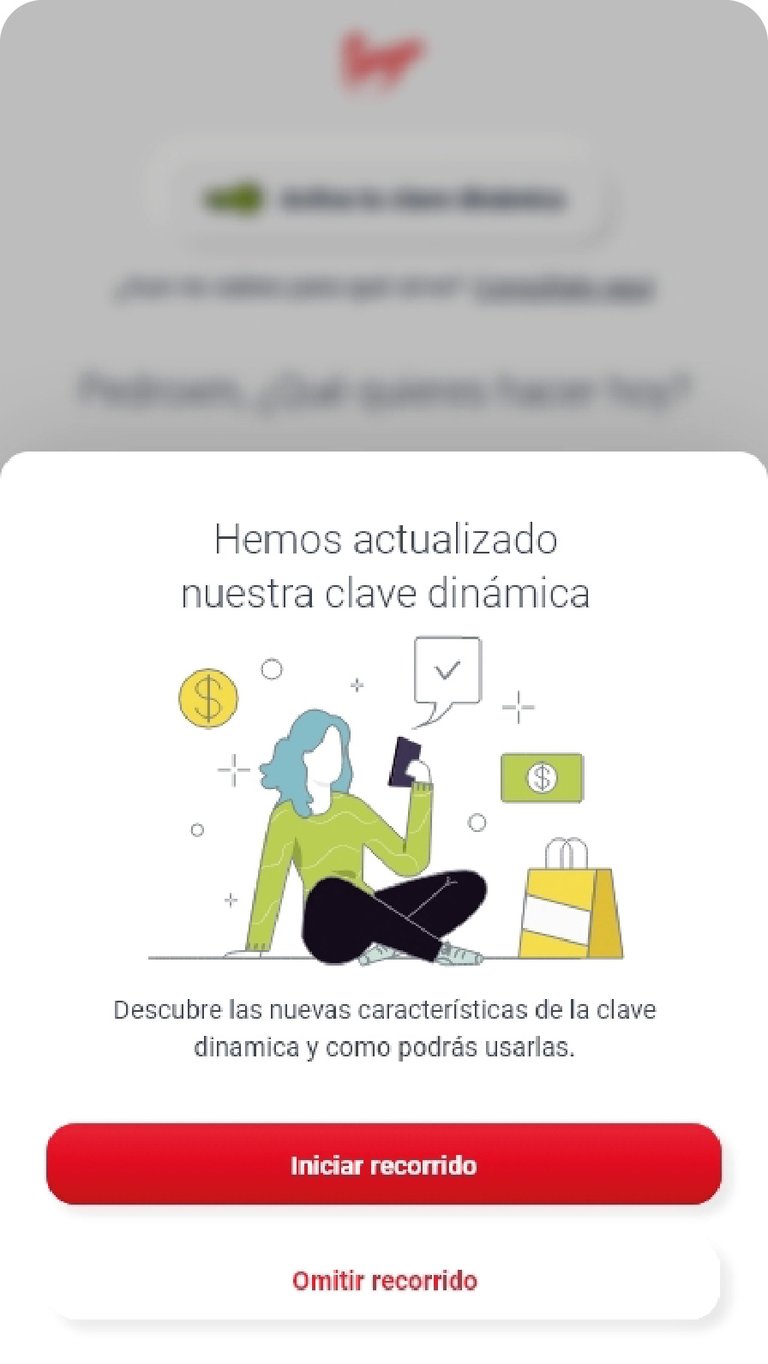Start the tour with Iniciar recorrido

pos(384,1165)
